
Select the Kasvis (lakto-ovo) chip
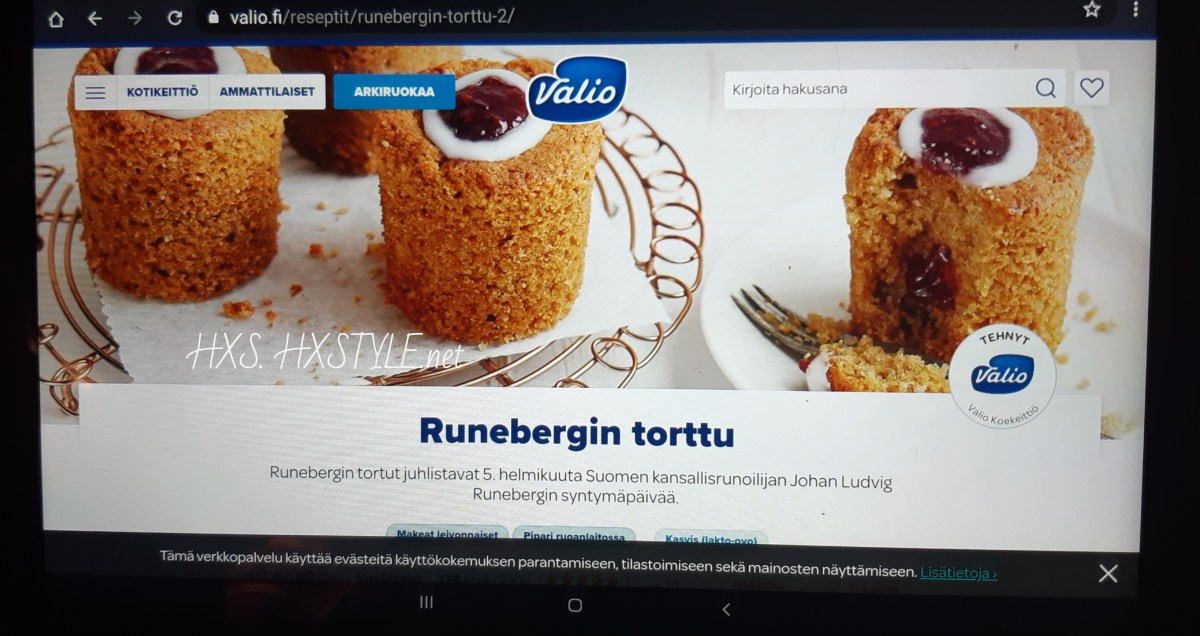(x=711, y=540)
